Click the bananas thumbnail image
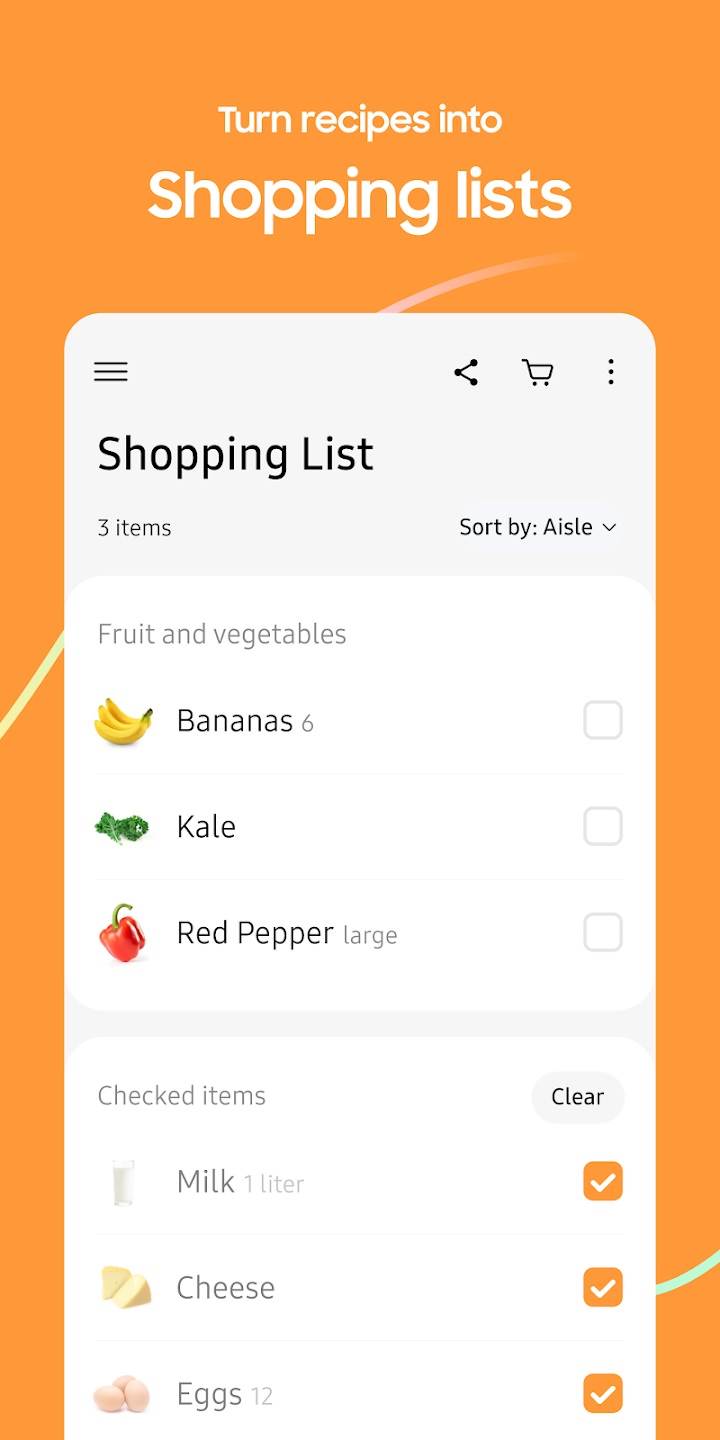 click(123, 720)
